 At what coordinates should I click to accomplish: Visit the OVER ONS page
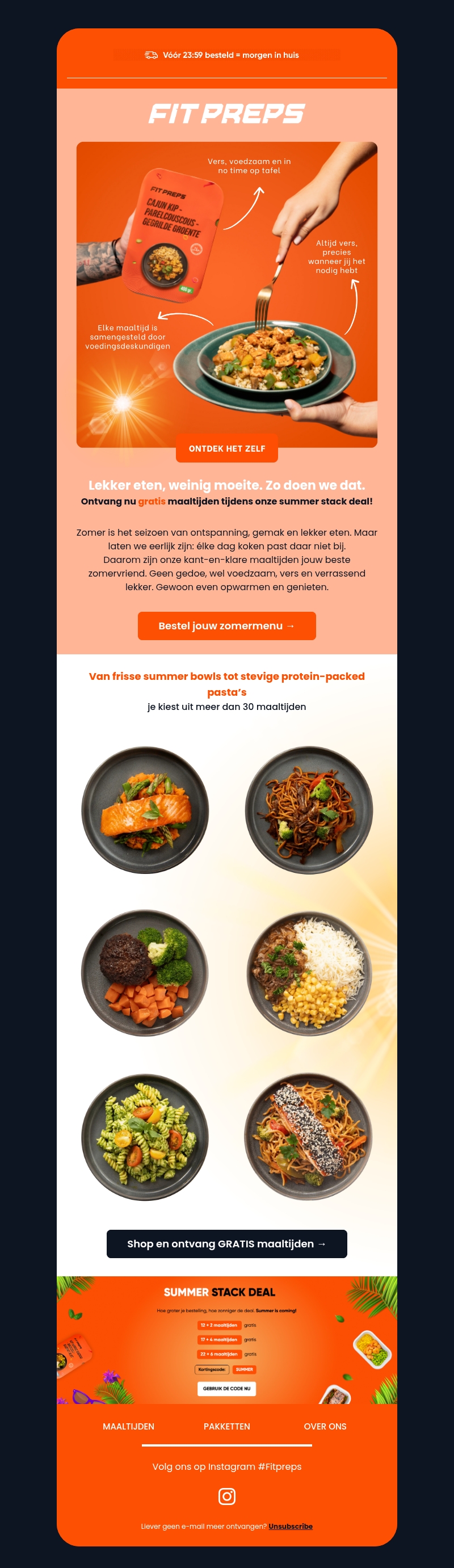point(325,1426)
